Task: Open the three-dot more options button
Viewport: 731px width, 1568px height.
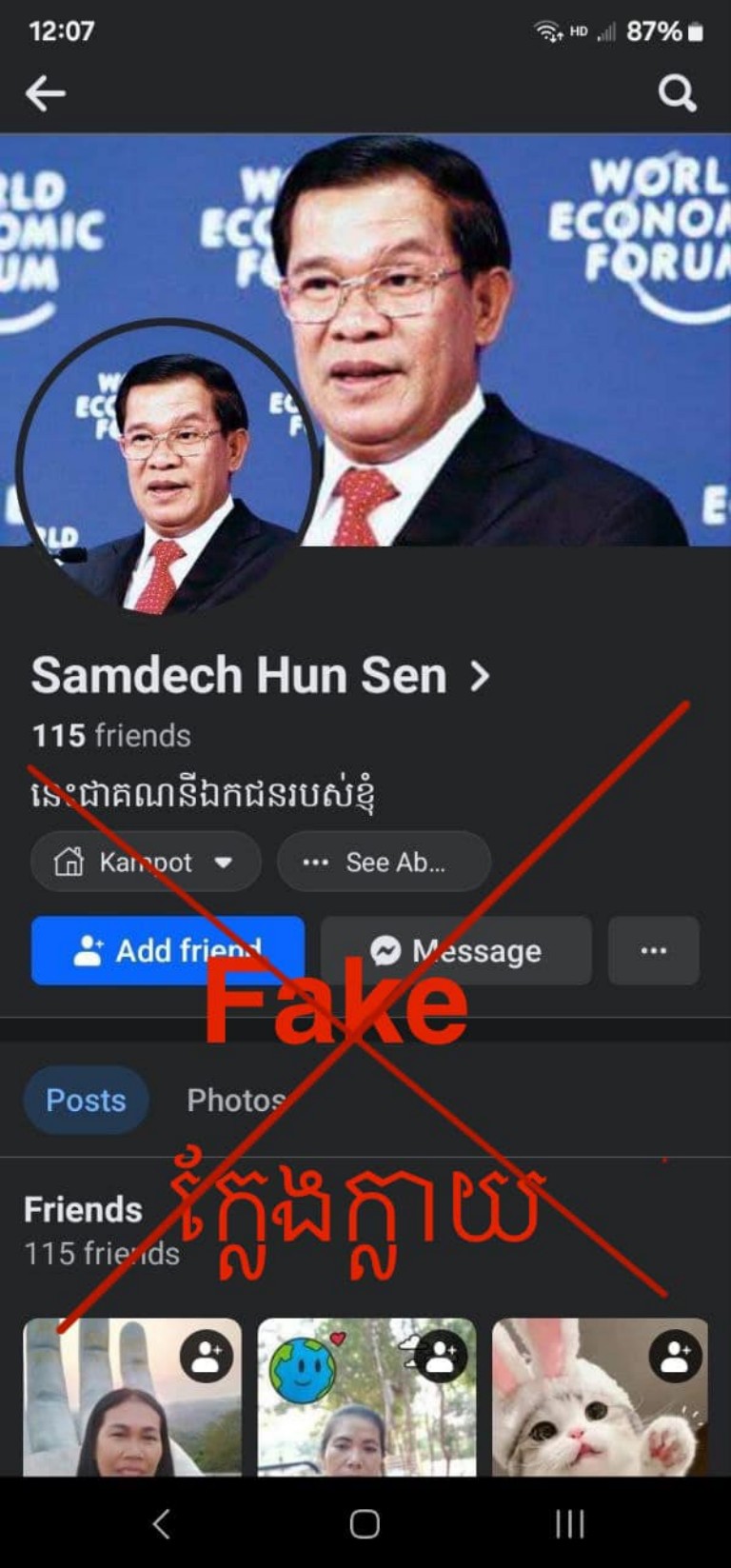Action: (x=653, y=950)
